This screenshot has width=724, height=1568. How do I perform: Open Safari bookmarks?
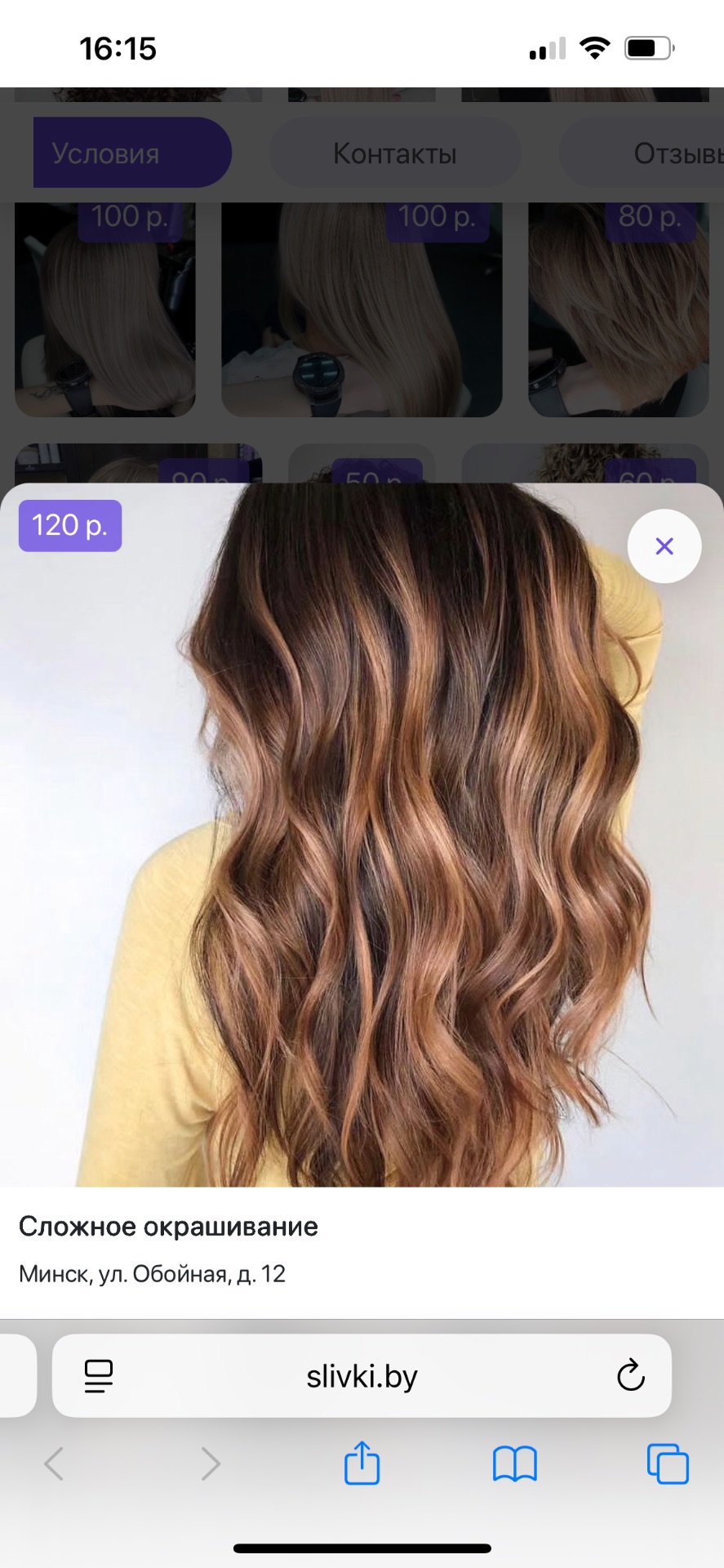(514, 1463)
